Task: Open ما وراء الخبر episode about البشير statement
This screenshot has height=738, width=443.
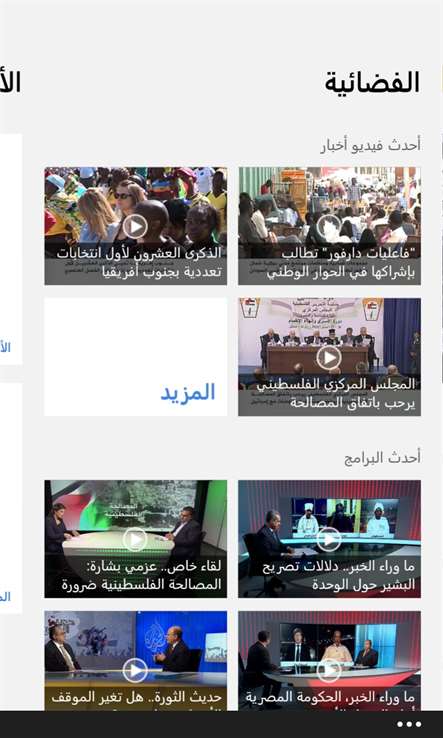Action: tap(329, 539)
